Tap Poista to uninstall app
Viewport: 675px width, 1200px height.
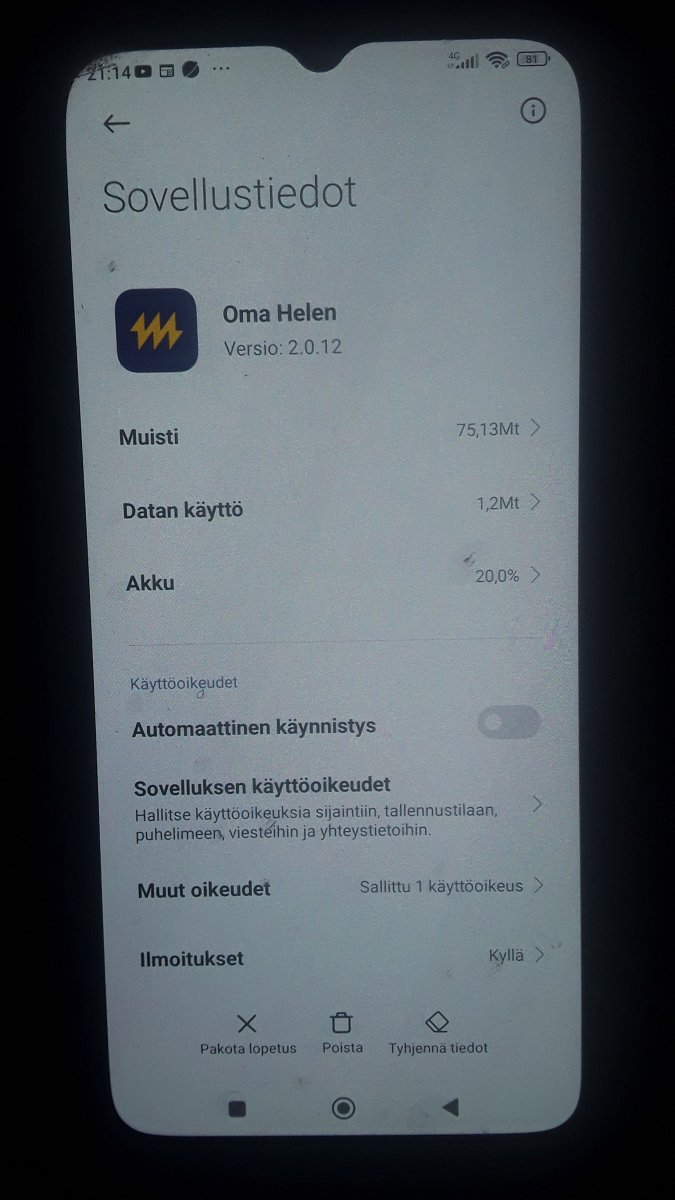[x=342, y=1033]
